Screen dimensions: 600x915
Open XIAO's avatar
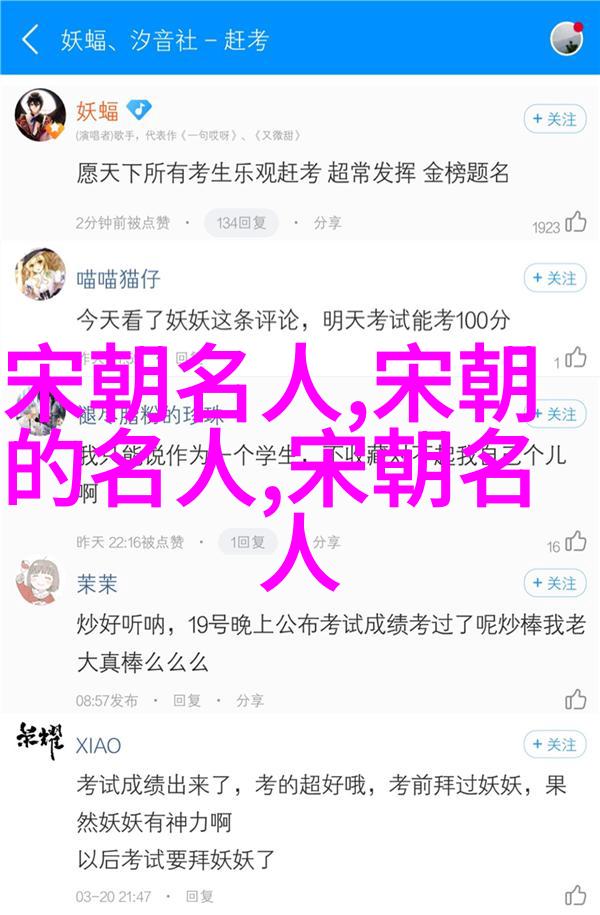coord(40,741)
